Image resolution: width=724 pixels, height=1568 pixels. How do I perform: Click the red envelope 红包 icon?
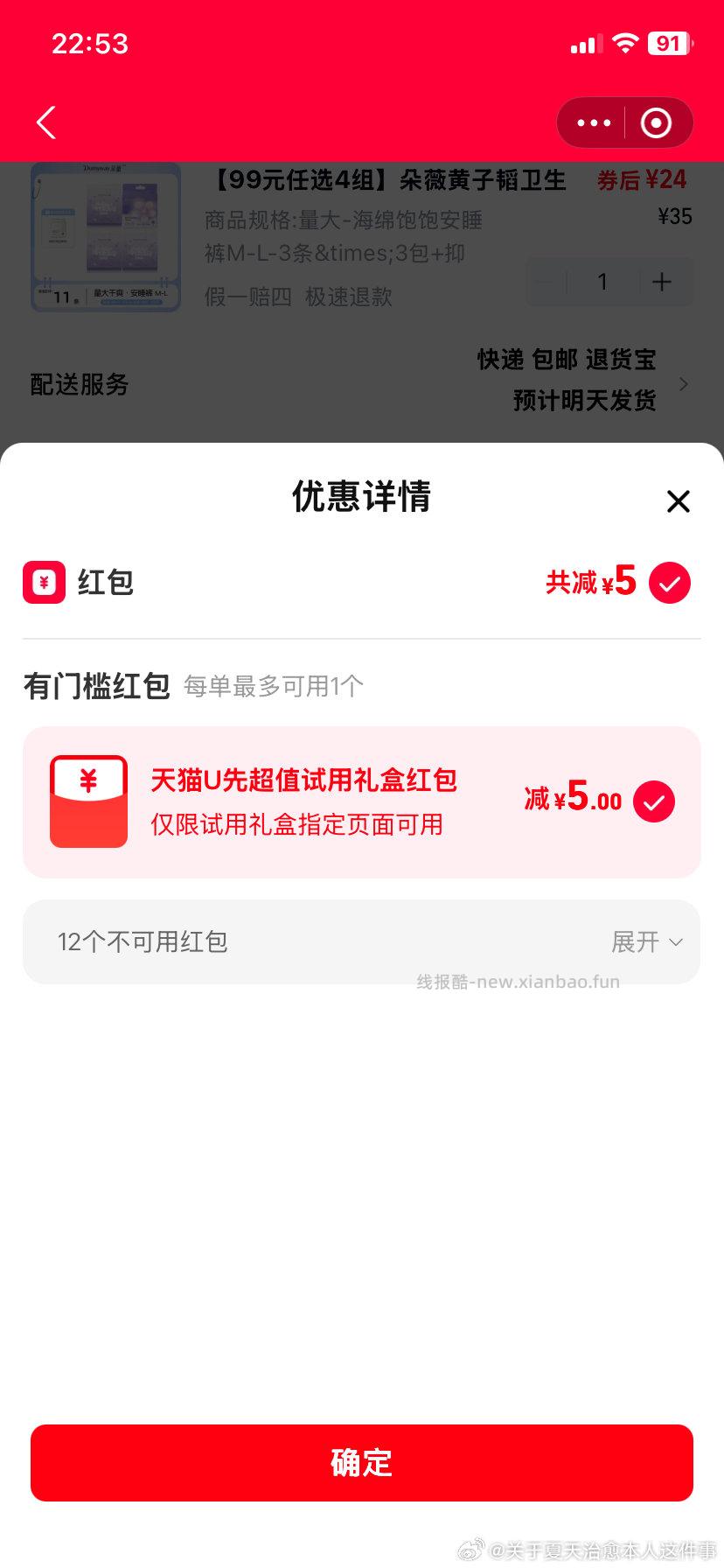click(45, 583)
